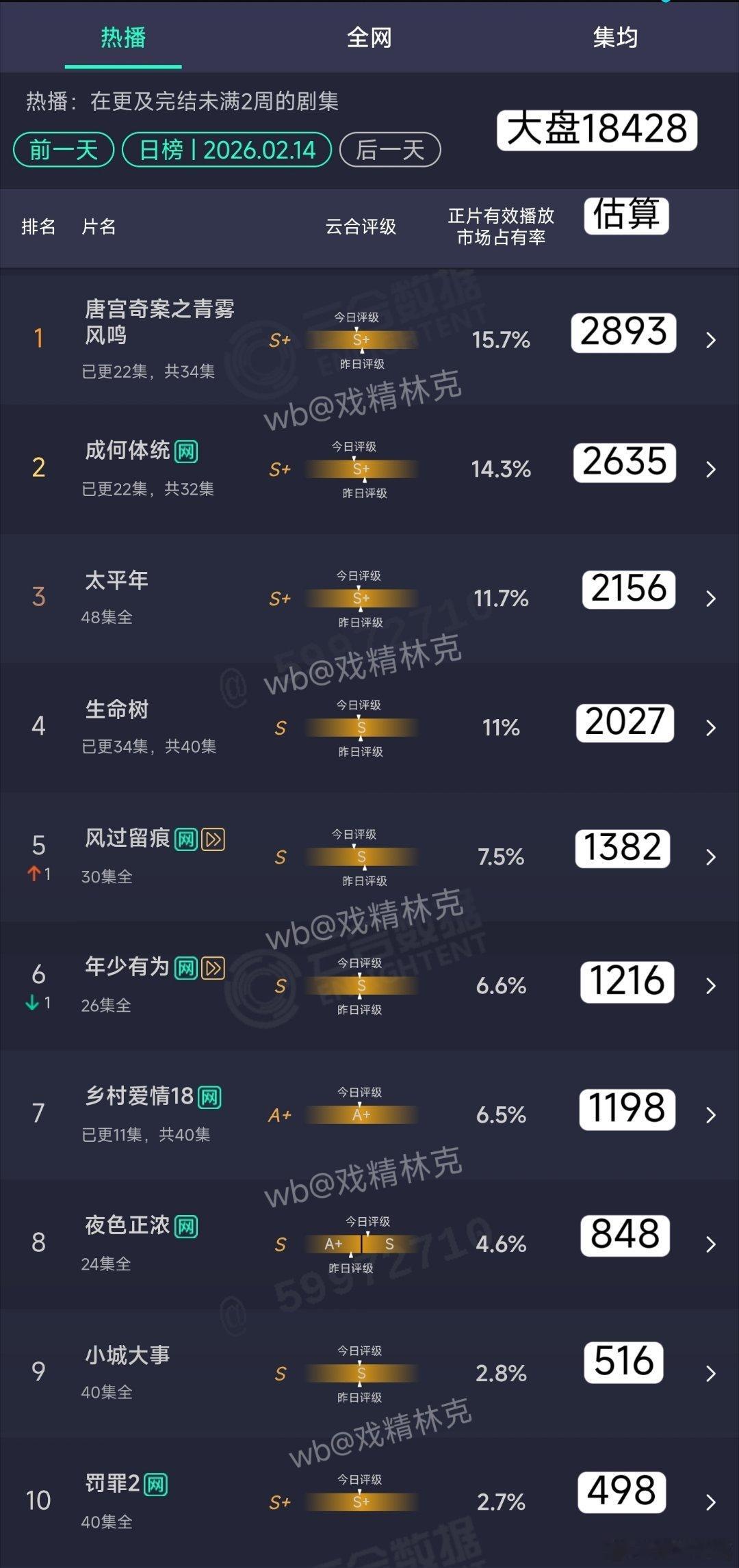This screenshot has width=739, height=1568.
Task: Click the ▷▷ icon next to 年少有为
Action: 213,967
